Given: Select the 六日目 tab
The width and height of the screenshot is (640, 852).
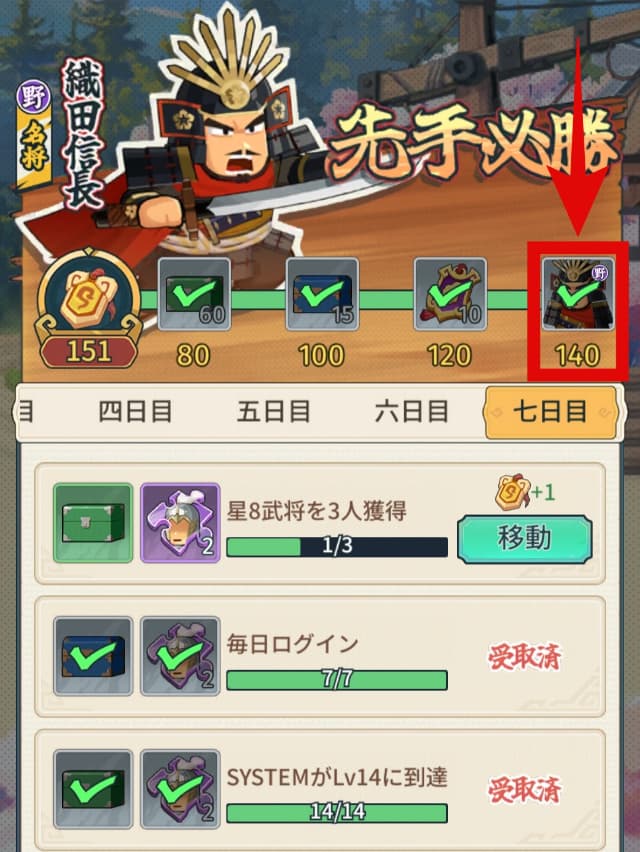Looking at the screenshot, I should tap(410, 412).
